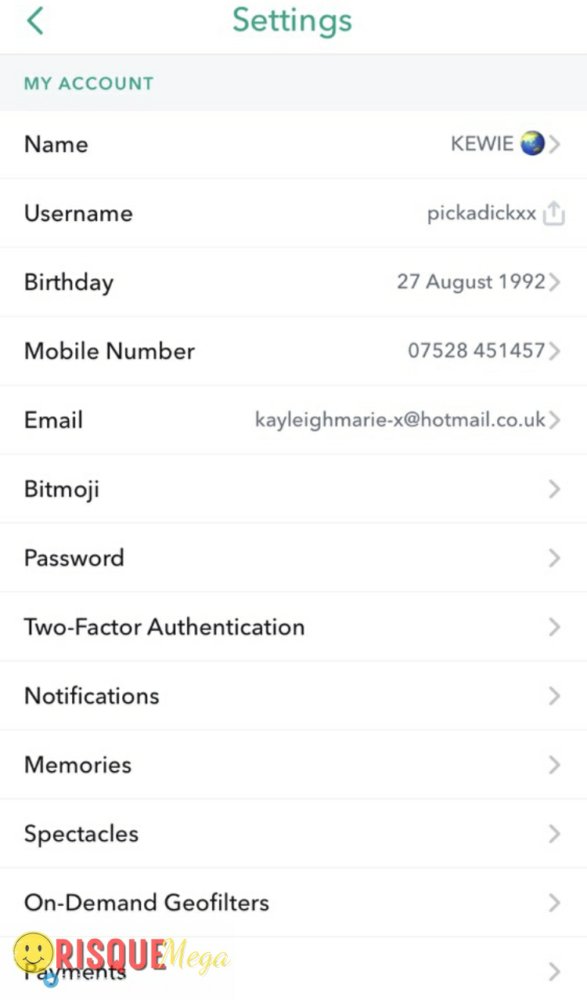
Task: Open On-Demand Geofilters
Action: point(294,902)
